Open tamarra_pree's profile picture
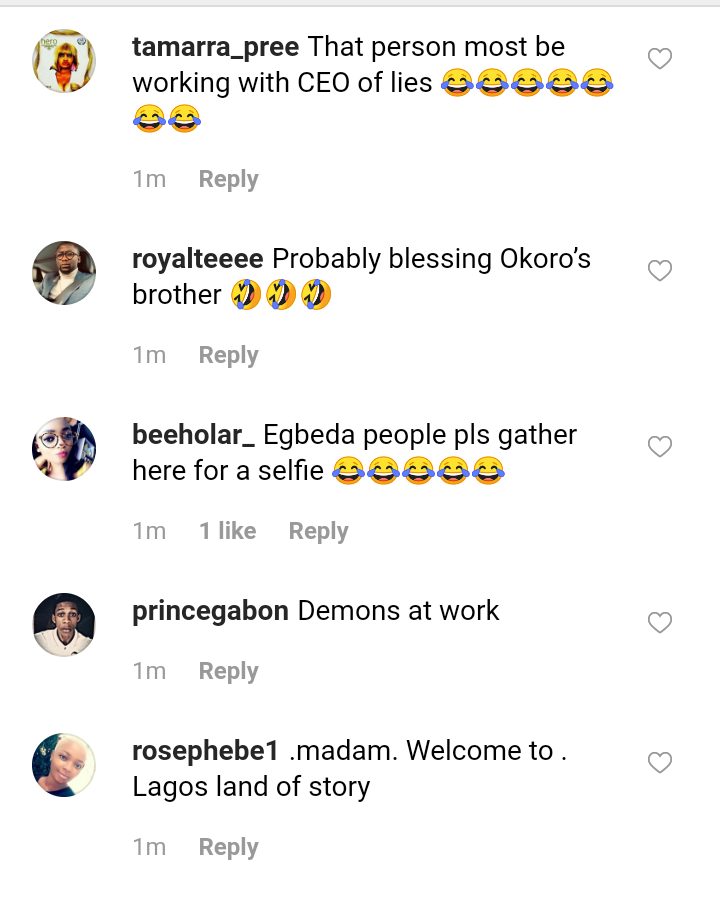This screenshot has height=916, width=720. (x=65, y=61)
